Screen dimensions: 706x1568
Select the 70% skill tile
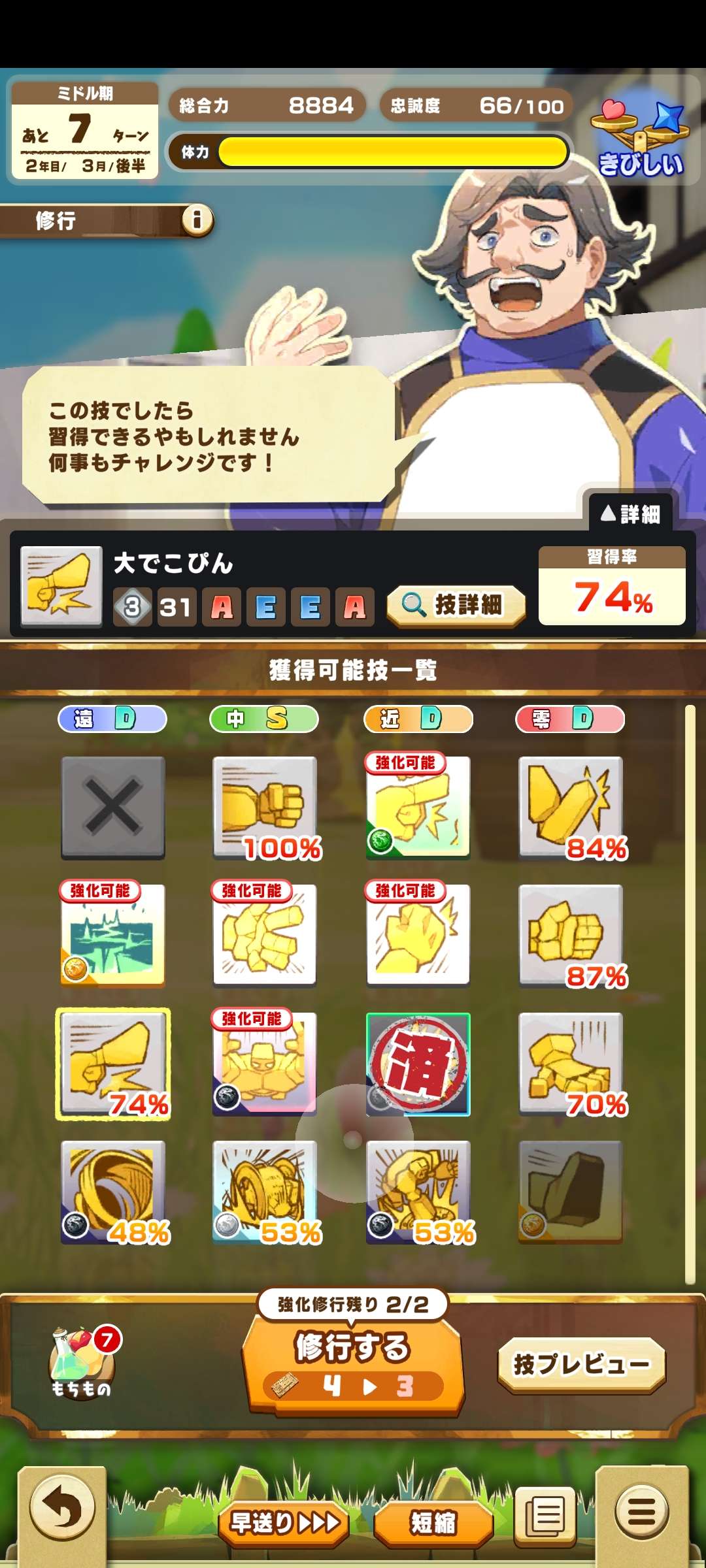pos(570,1063)
